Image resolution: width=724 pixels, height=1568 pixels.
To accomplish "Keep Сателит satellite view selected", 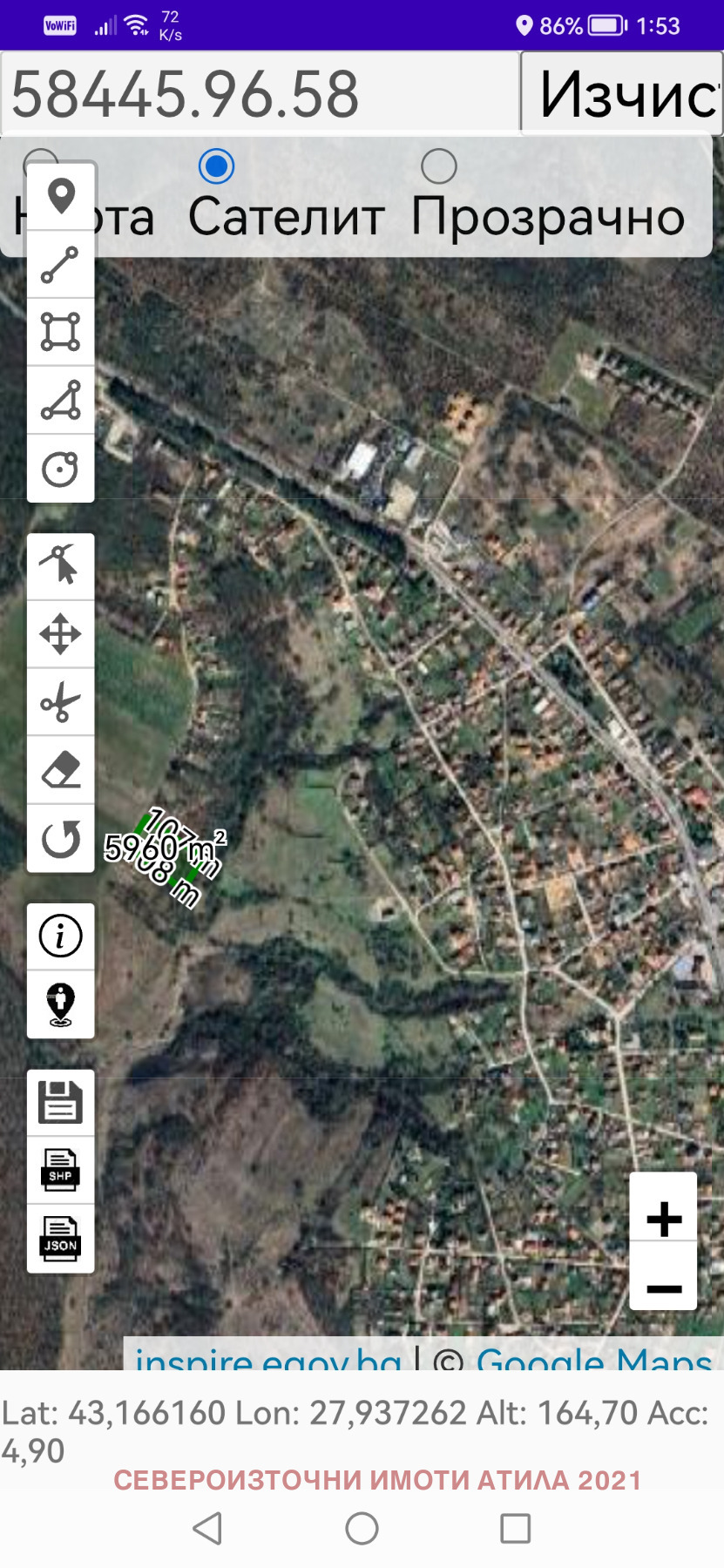I will (217, 163).
